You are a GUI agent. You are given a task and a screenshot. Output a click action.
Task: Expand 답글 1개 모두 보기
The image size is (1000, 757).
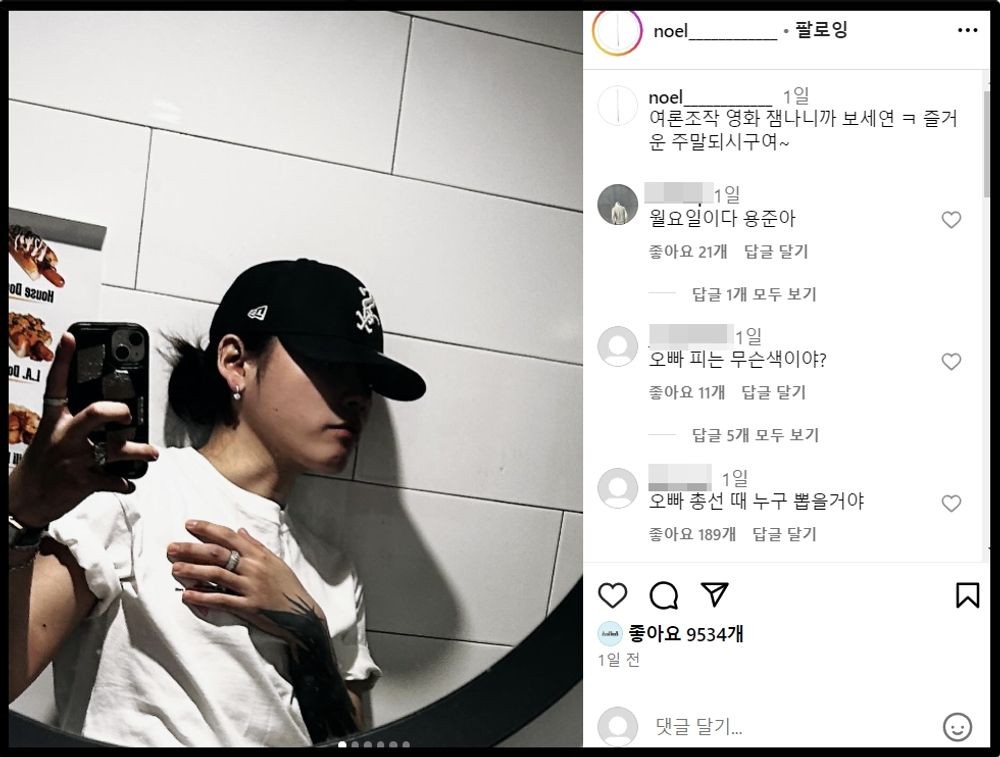coord(754,294)
